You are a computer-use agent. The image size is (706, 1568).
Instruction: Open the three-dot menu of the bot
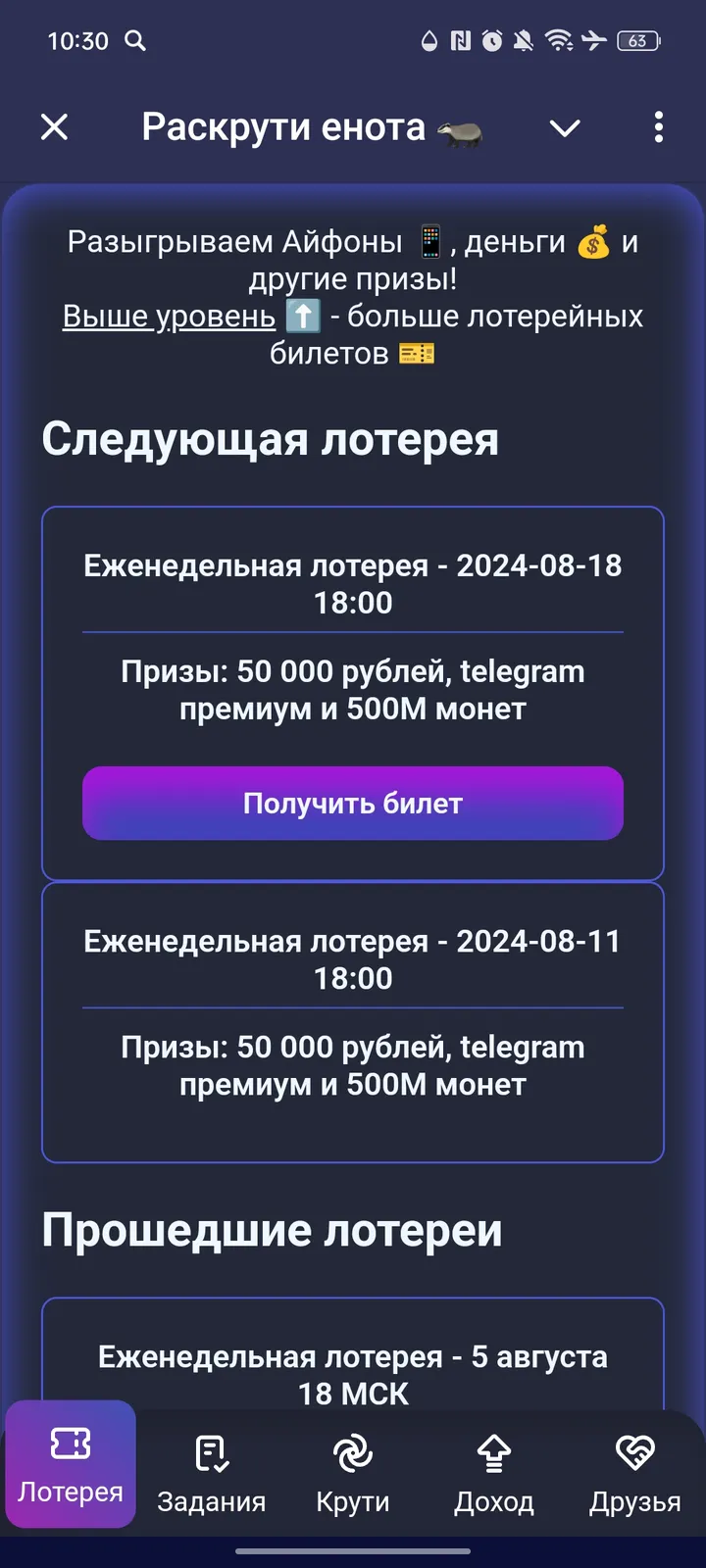pyautogui.click(x=658, y=126)
